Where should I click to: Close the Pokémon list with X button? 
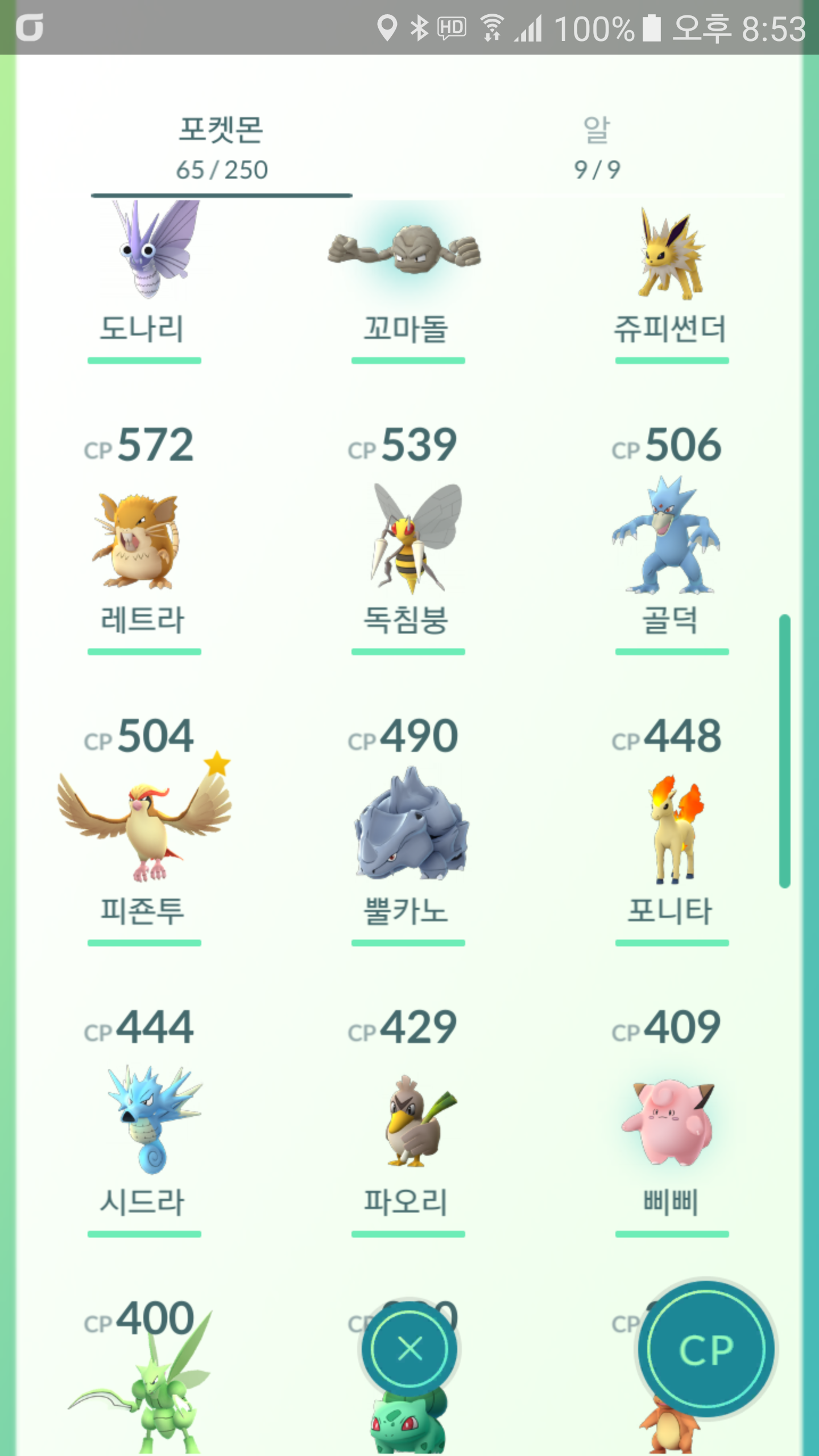point(409,1349)
